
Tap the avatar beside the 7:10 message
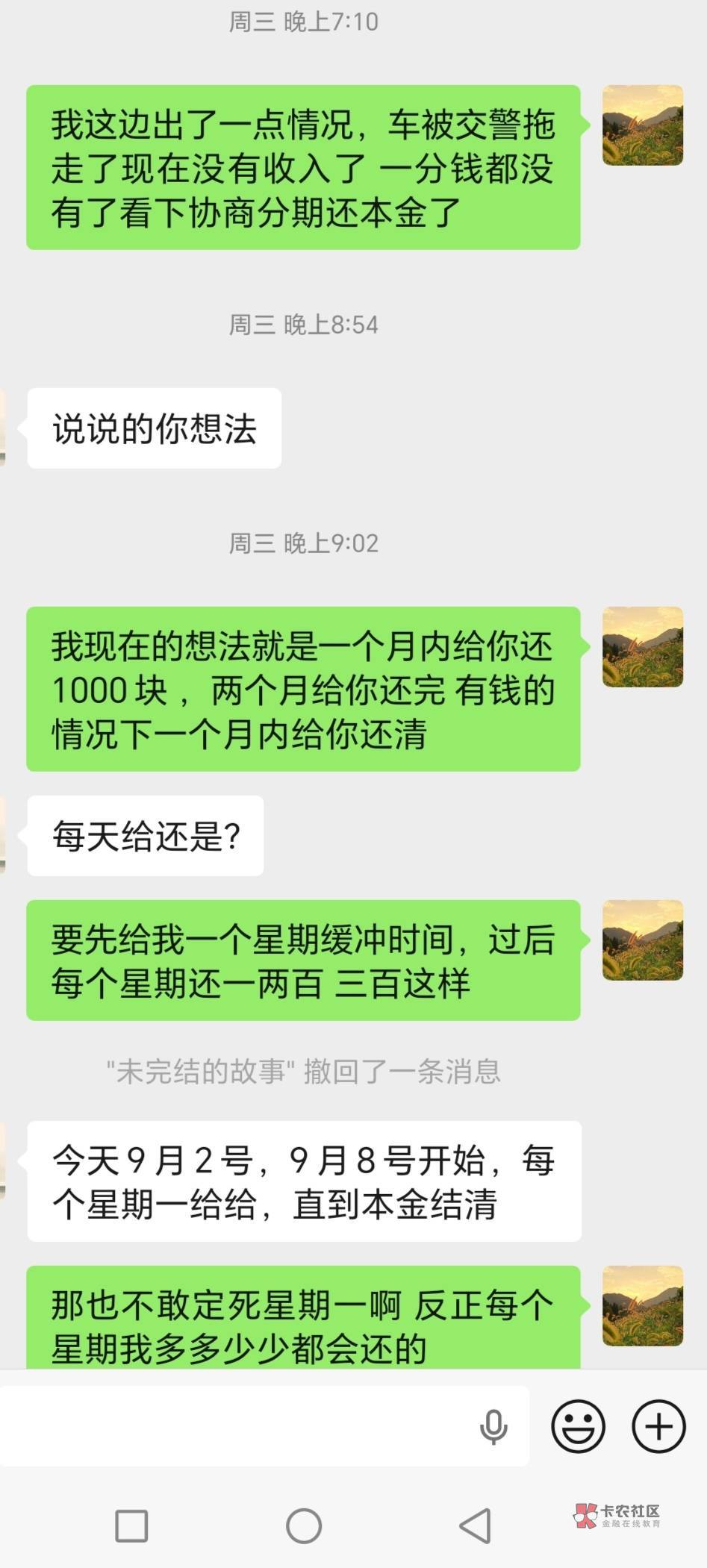(x=643, y=125)
